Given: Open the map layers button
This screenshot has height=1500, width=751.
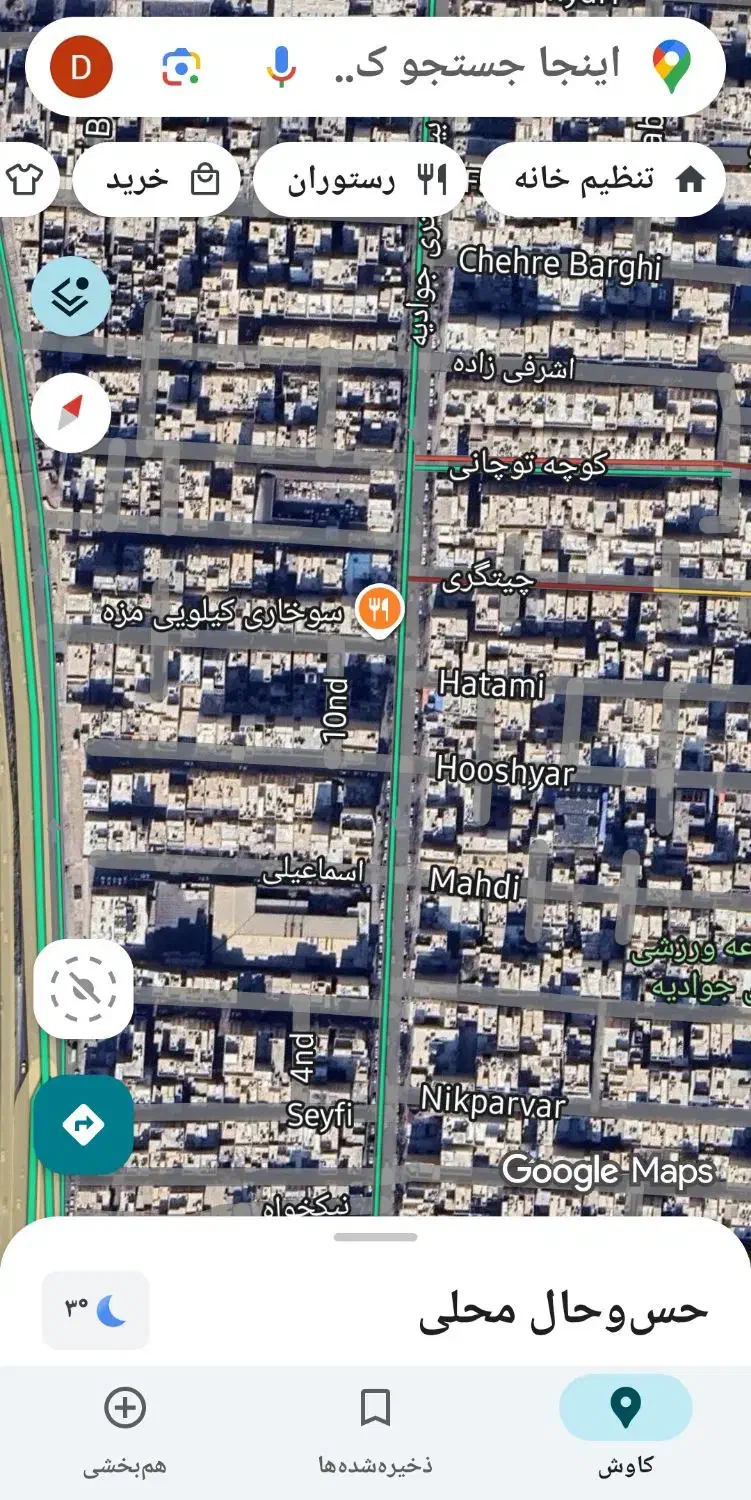Looking at the screenshot, I should click(71, 296).
